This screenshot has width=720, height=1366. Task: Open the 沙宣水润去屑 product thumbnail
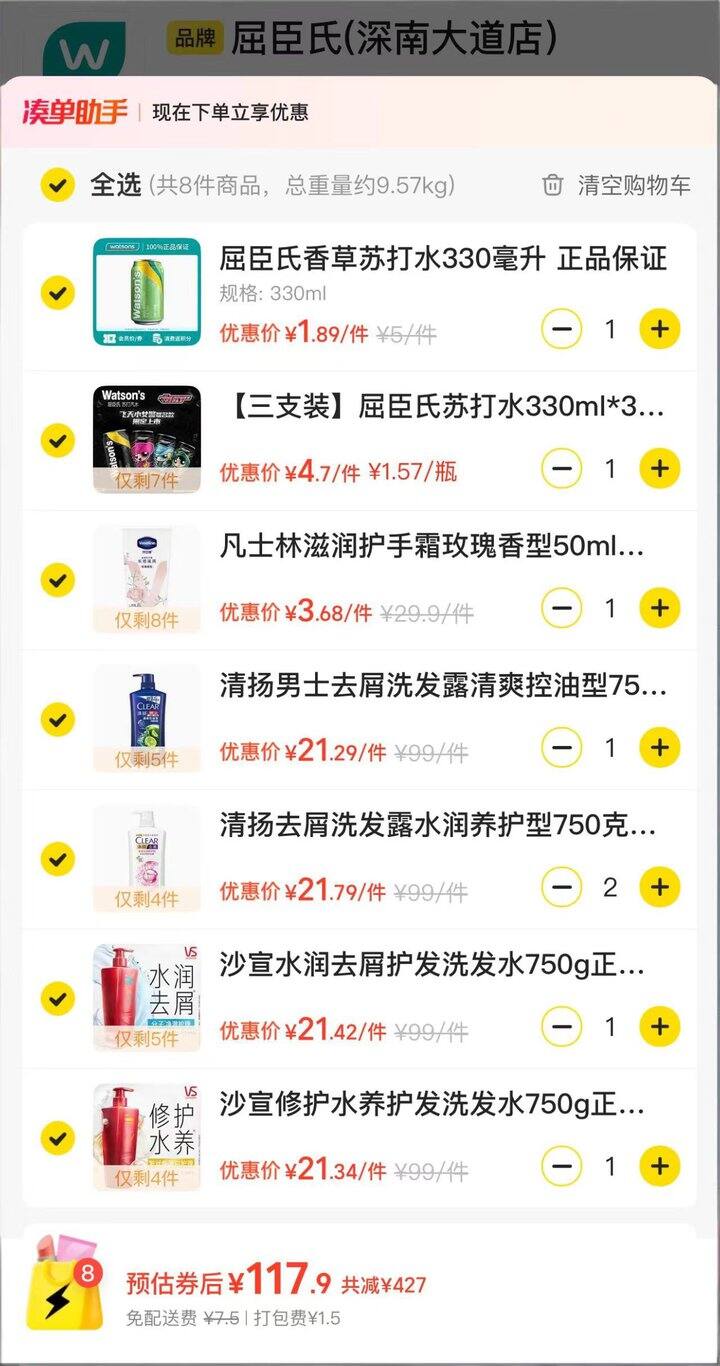click(x=147, y=997)
